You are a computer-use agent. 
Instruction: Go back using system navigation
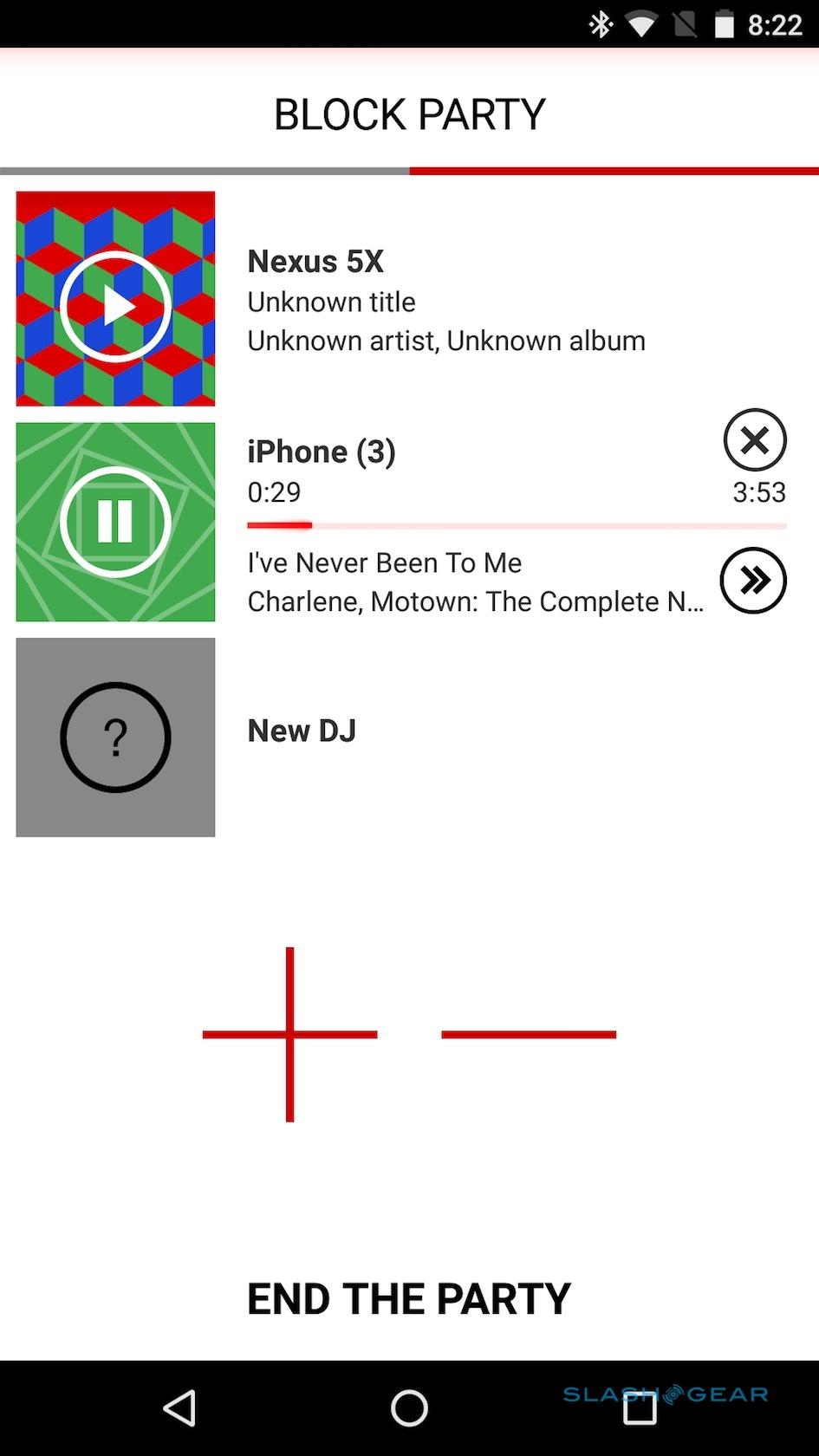point(179,1408)
